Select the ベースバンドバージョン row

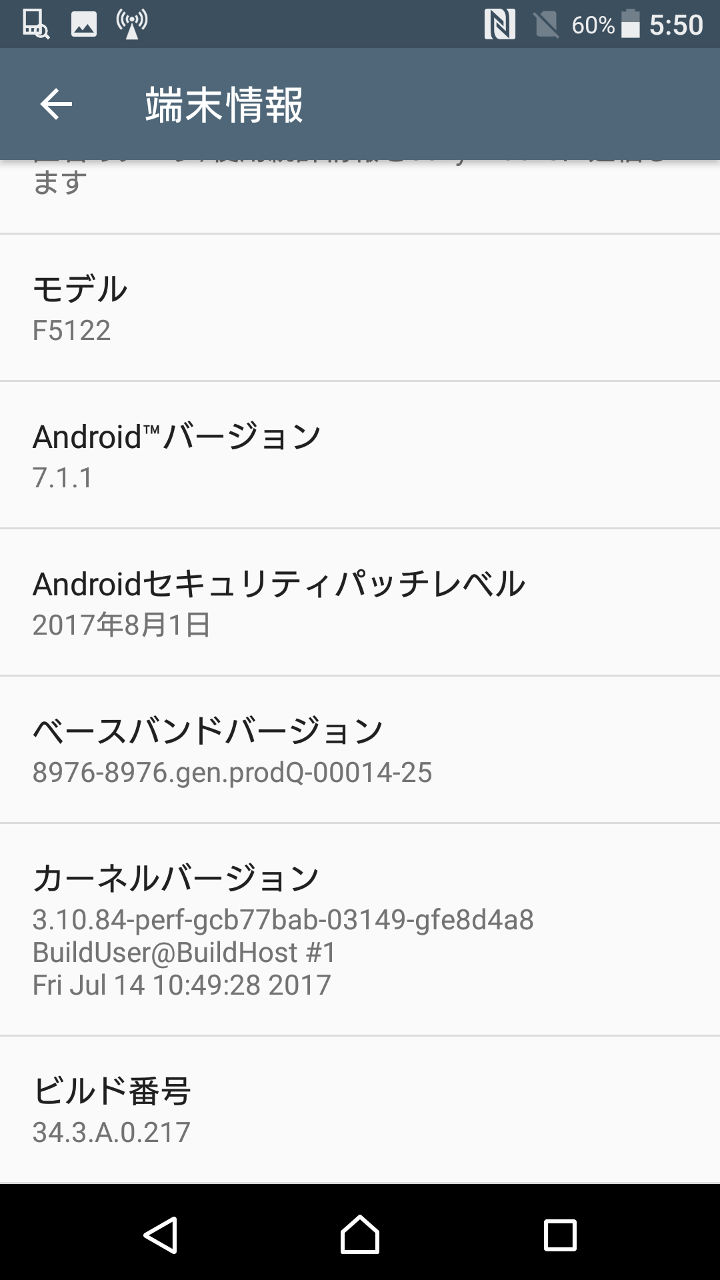(360, 749)
